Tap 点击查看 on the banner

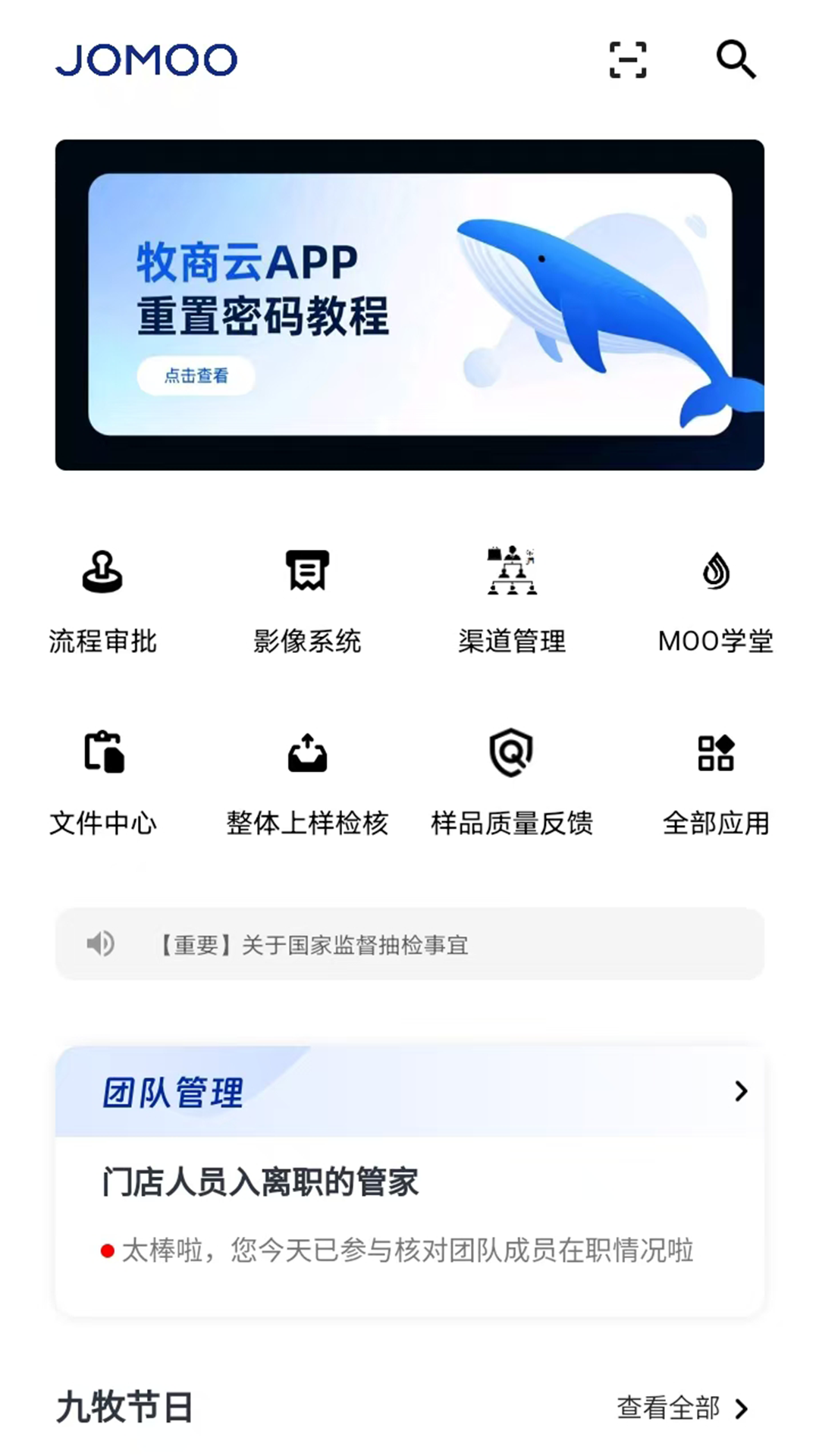pyautogui.click(x=196, y=375)
